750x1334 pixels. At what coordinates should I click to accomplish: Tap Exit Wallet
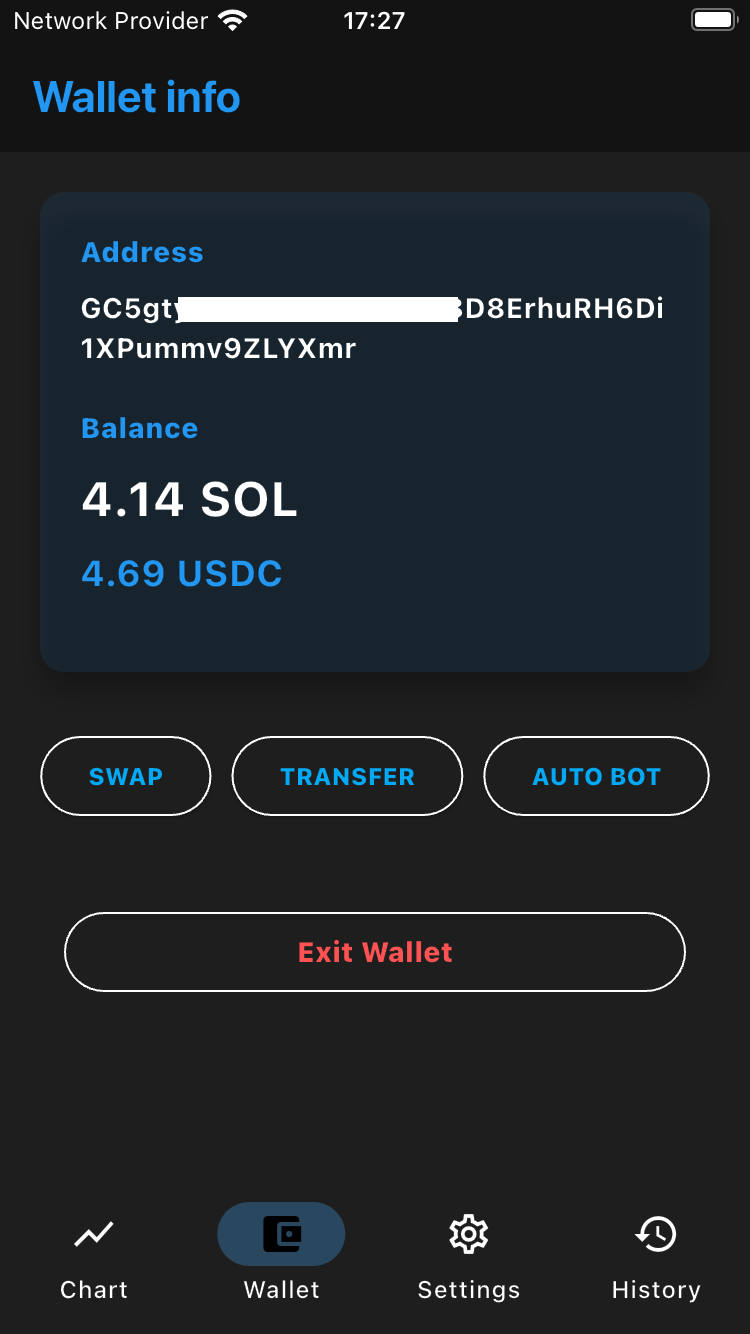pyautogui.click(x=375, y=952)
